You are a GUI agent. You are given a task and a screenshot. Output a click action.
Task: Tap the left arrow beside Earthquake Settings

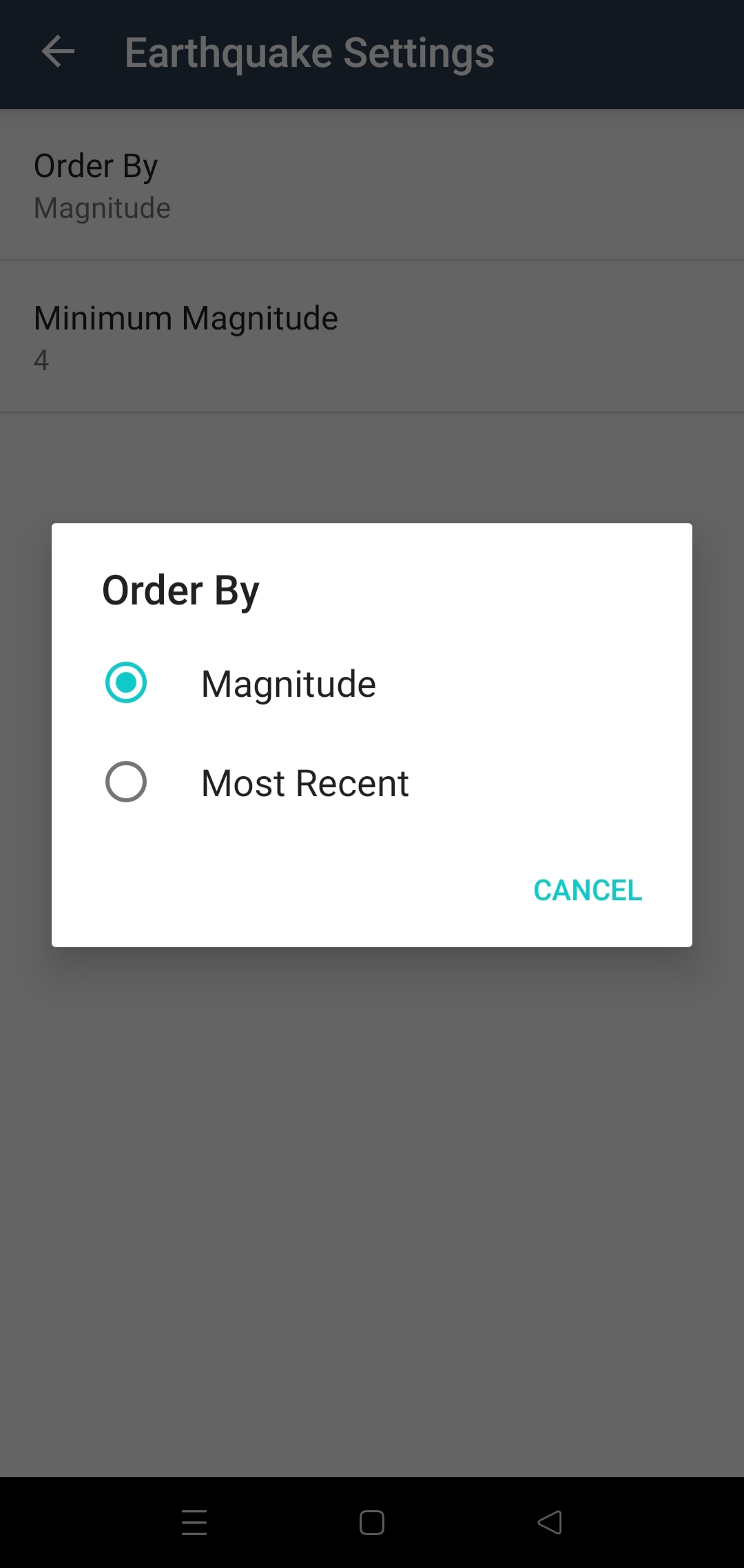pos(58,52)
